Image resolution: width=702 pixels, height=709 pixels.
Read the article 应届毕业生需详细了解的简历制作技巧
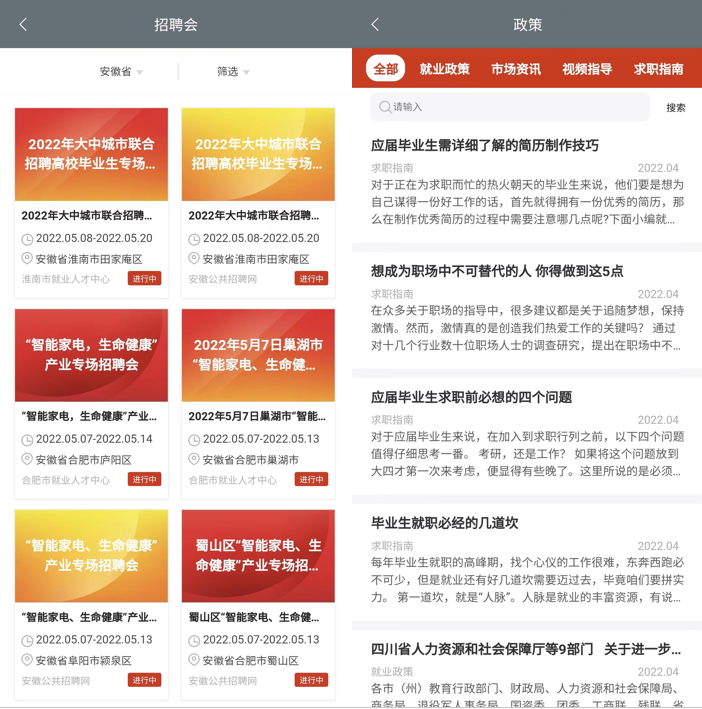pyautogui.click(x=485, y=145)
